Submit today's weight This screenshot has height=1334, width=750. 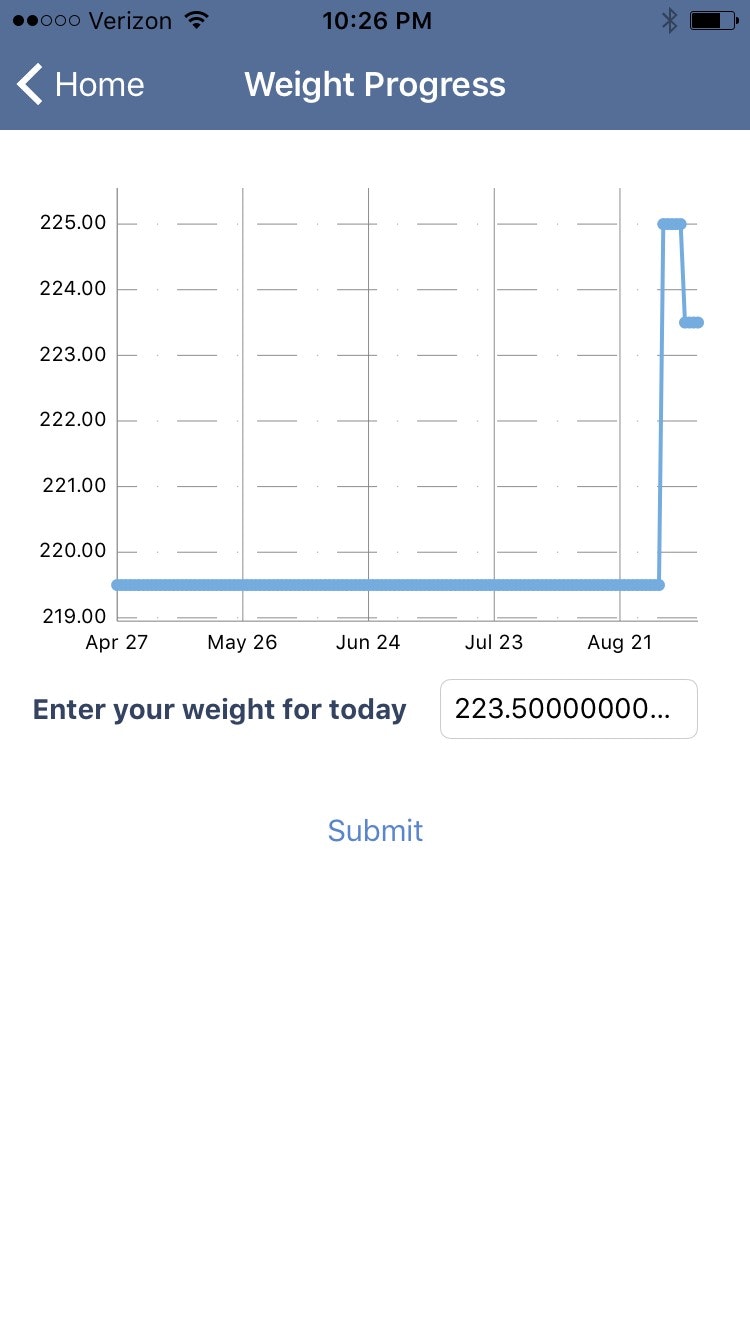click(x=375, y=831)
